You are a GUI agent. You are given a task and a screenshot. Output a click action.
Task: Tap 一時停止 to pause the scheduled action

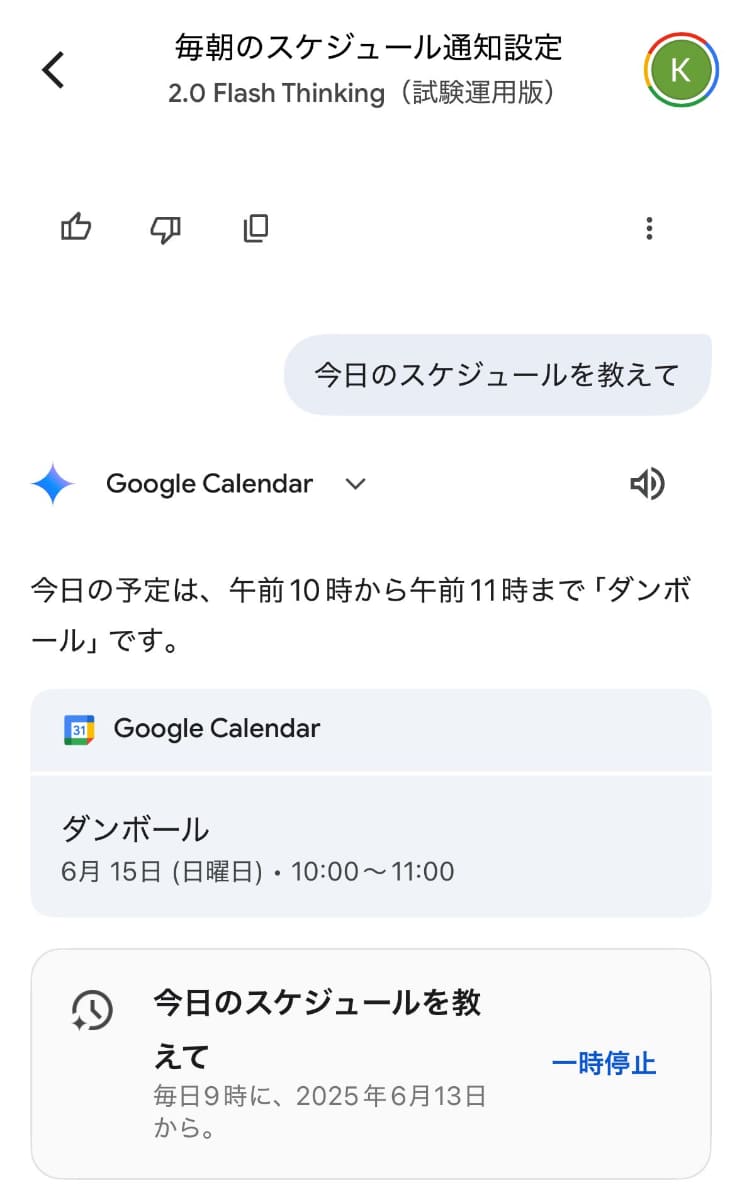(603, 1063)
